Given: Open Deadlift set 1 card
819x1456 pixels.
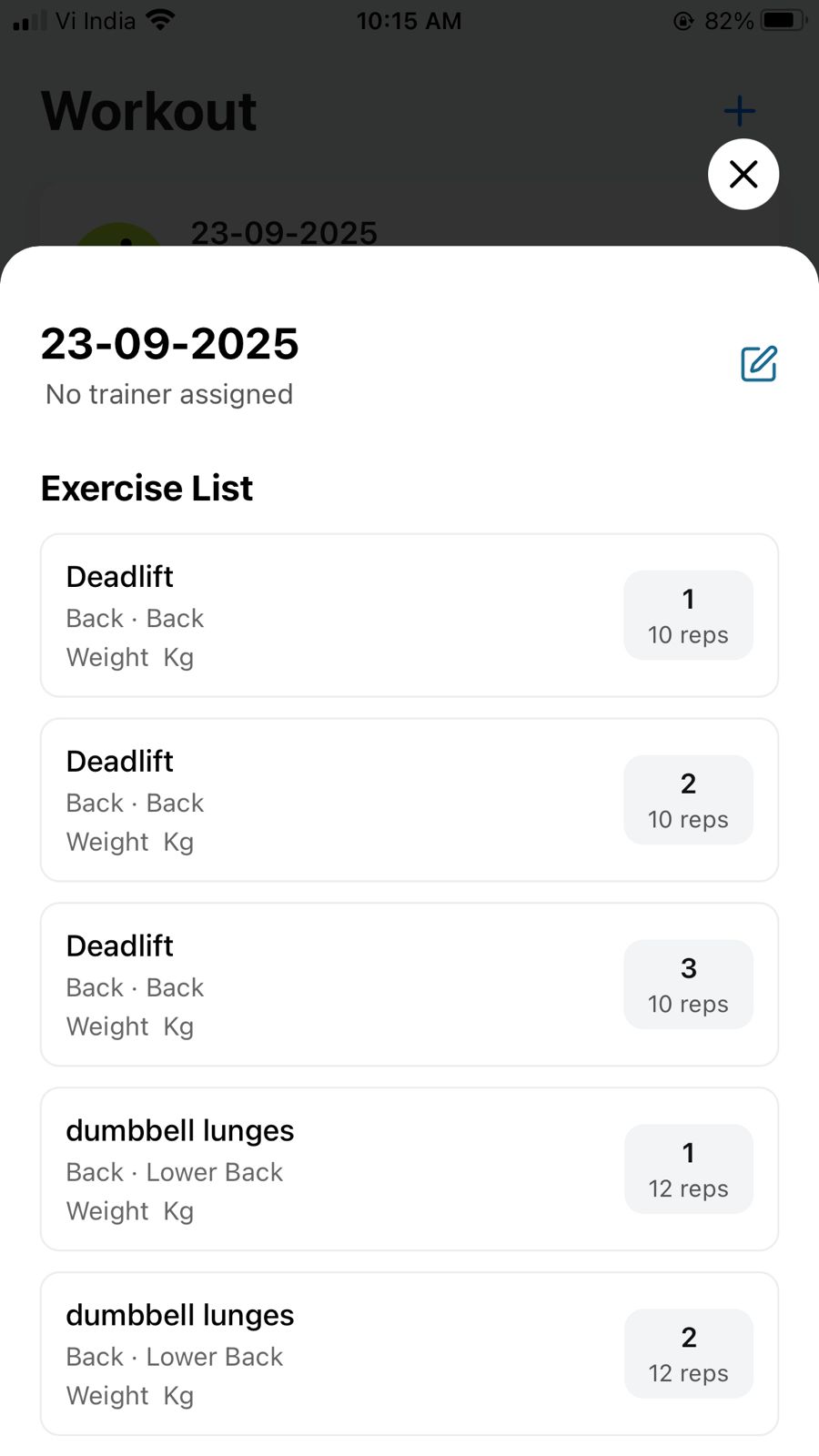Looking at the screenshot, I should (x=409, y=615).
